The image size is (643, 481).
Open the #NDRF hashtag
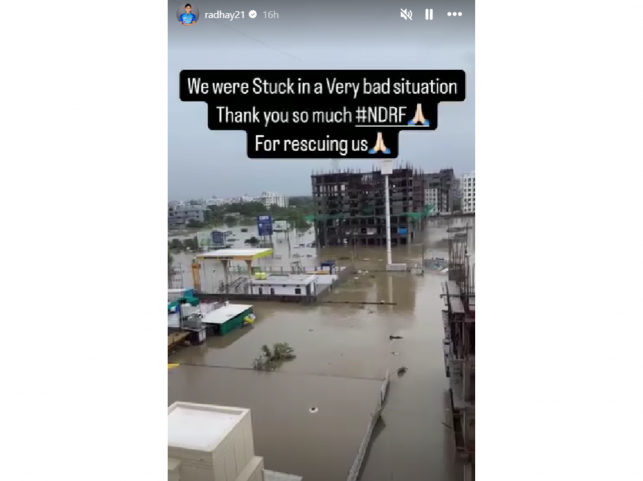pos(380,115)
